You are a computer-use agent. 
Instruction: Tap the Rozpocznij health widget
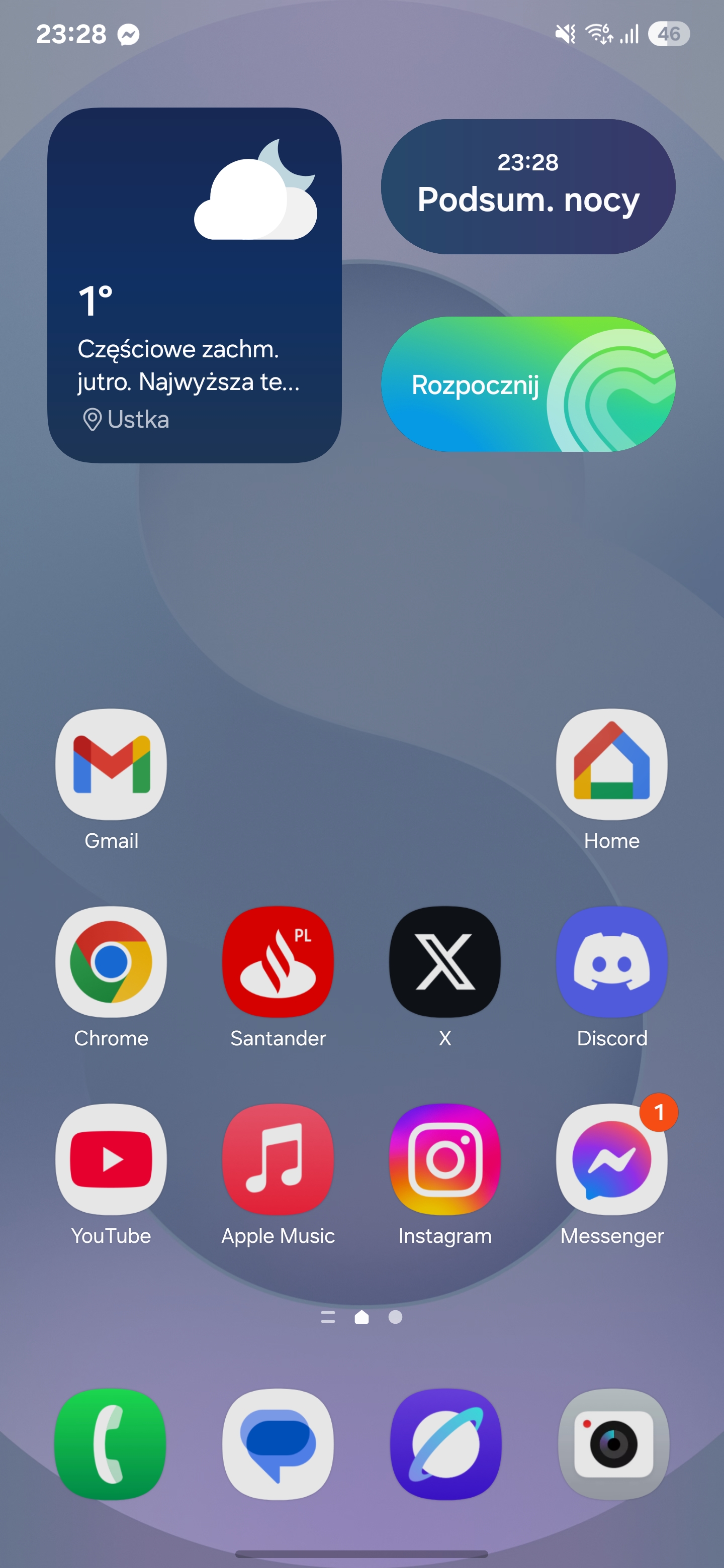pyautogui.click(x=528, y=384)
